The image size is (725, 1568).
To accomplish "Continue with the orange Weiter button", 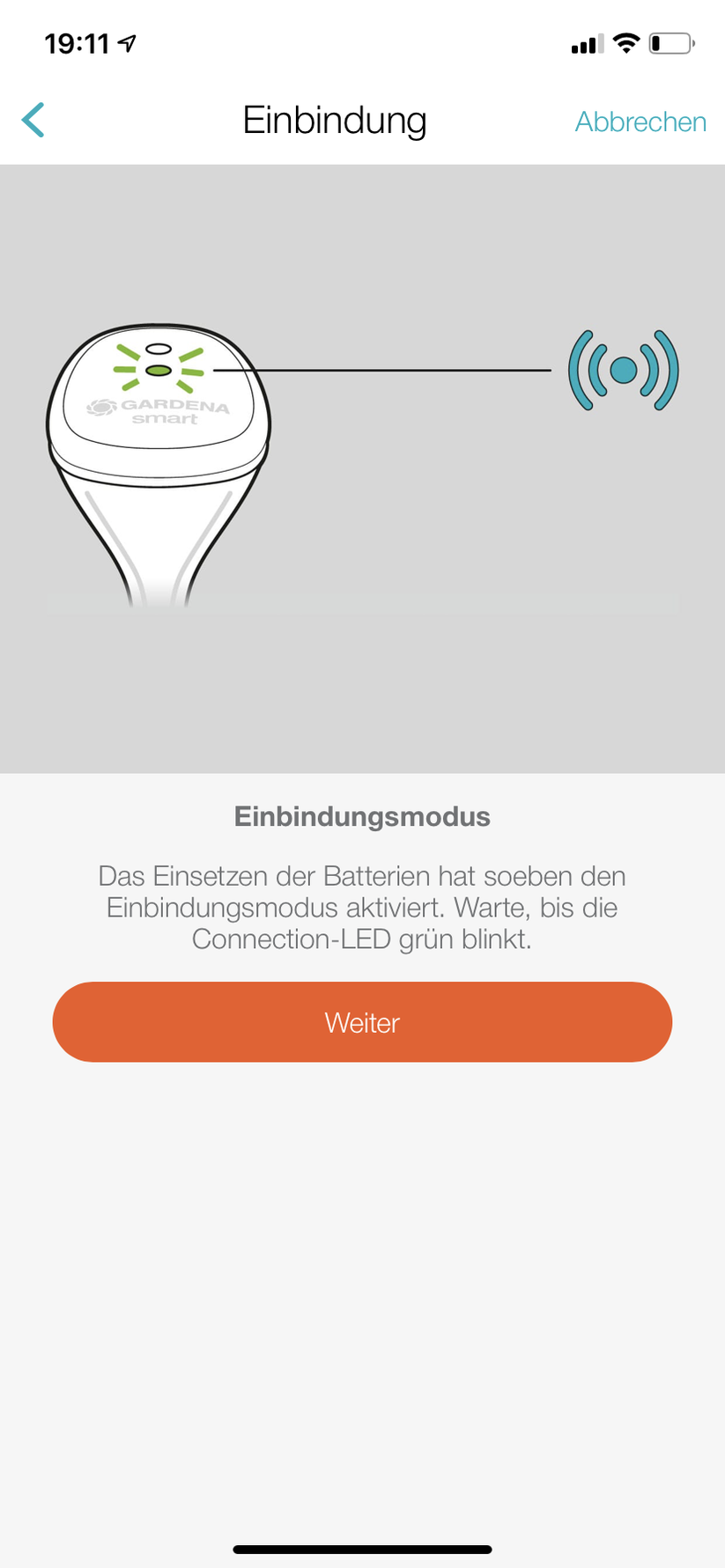I will 362,1022.
